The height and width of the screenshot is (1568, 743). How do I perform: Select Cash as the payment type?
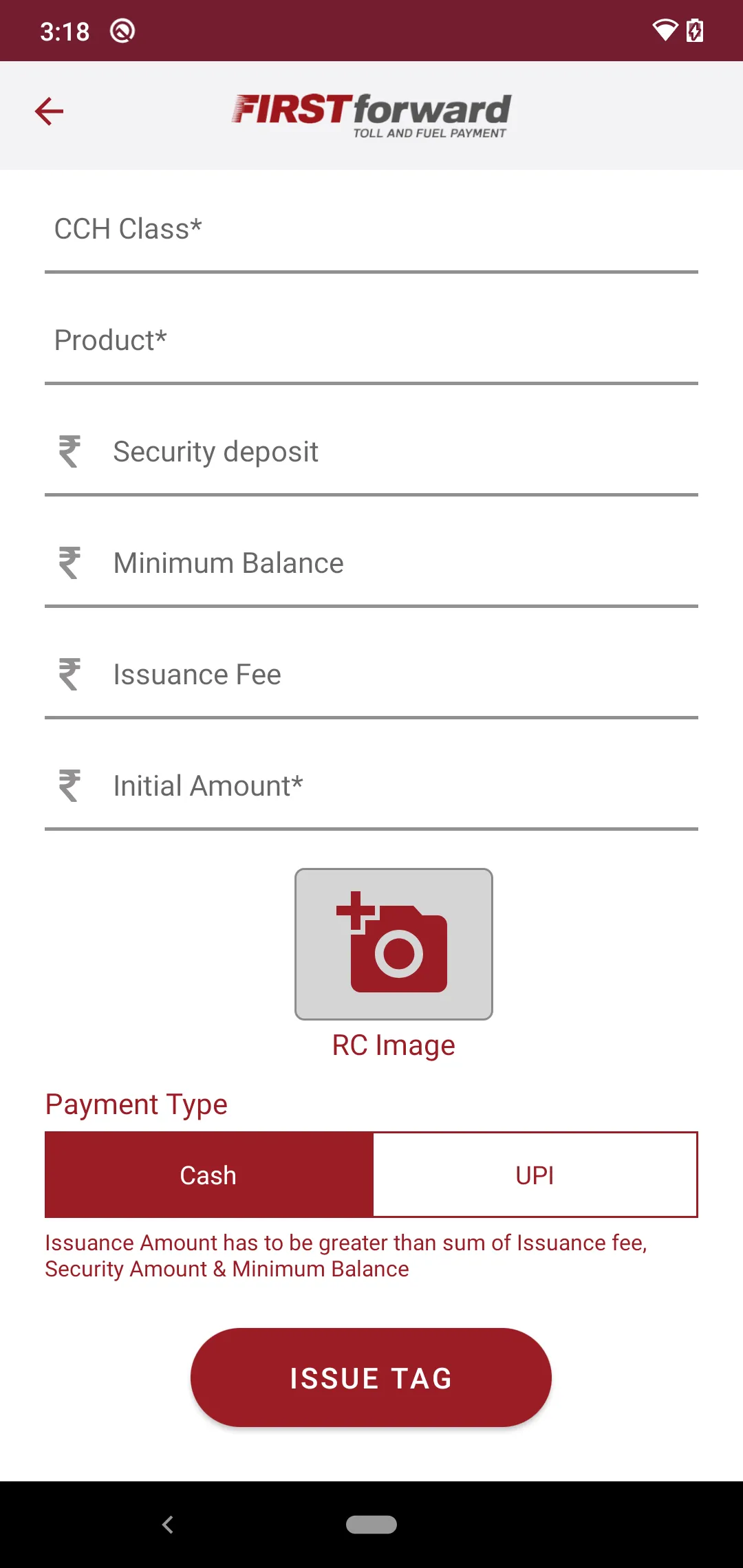pos(208,1175)
